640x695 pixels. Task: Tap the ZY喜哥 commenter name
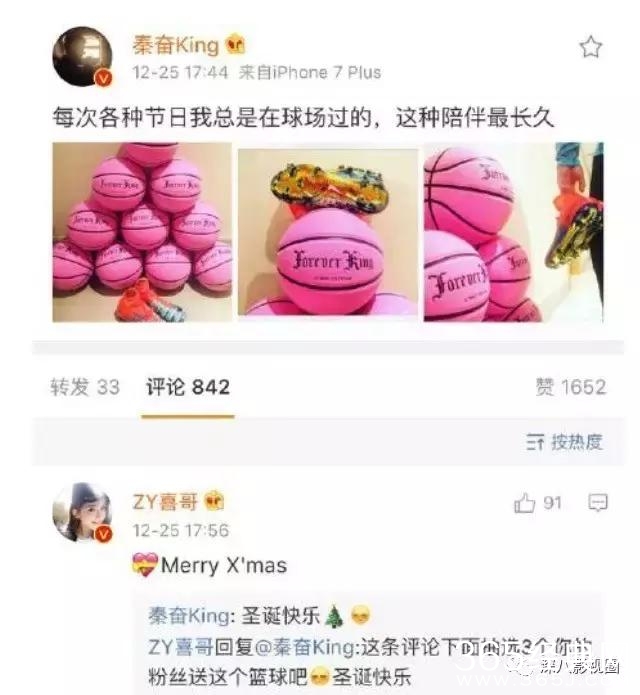pos(165,502)
